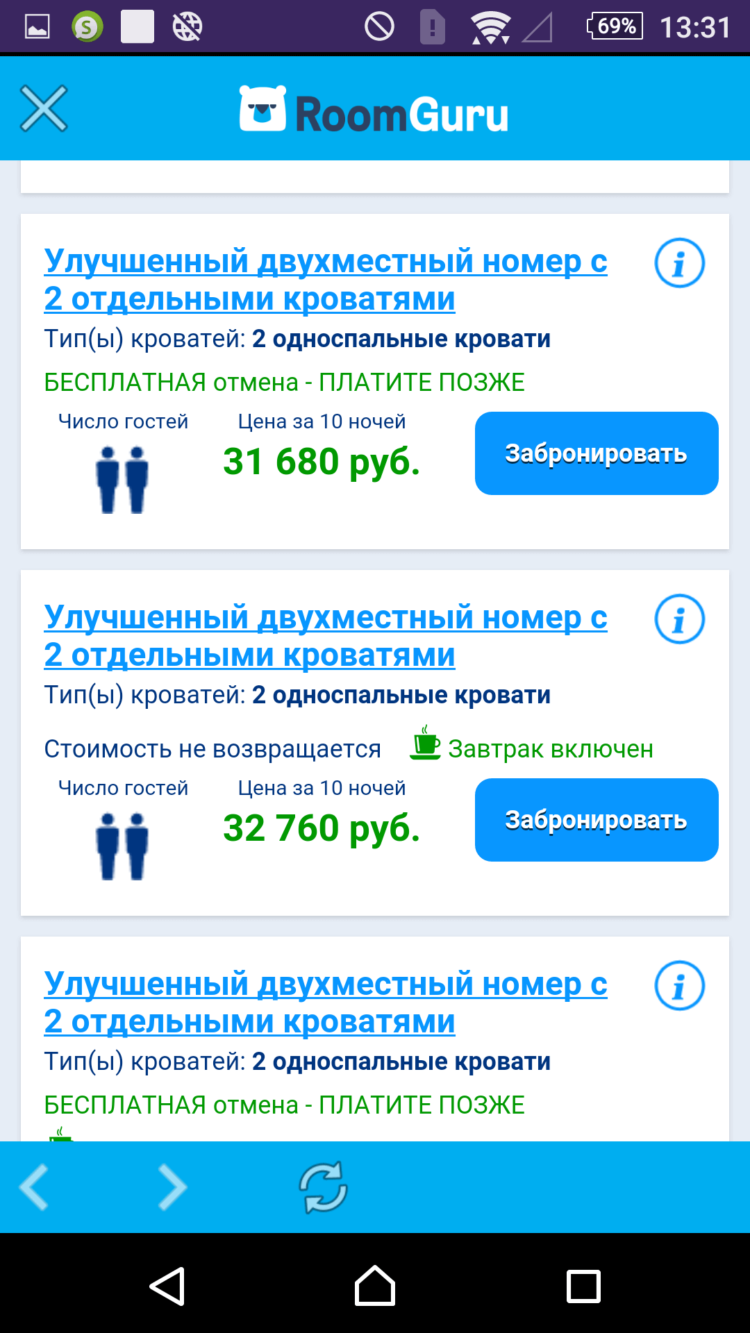Image resolution: width=750 pixels, height=1333 pixels.
Task: Go forward using the right arrow
Action: click(x=170, y=1186)
